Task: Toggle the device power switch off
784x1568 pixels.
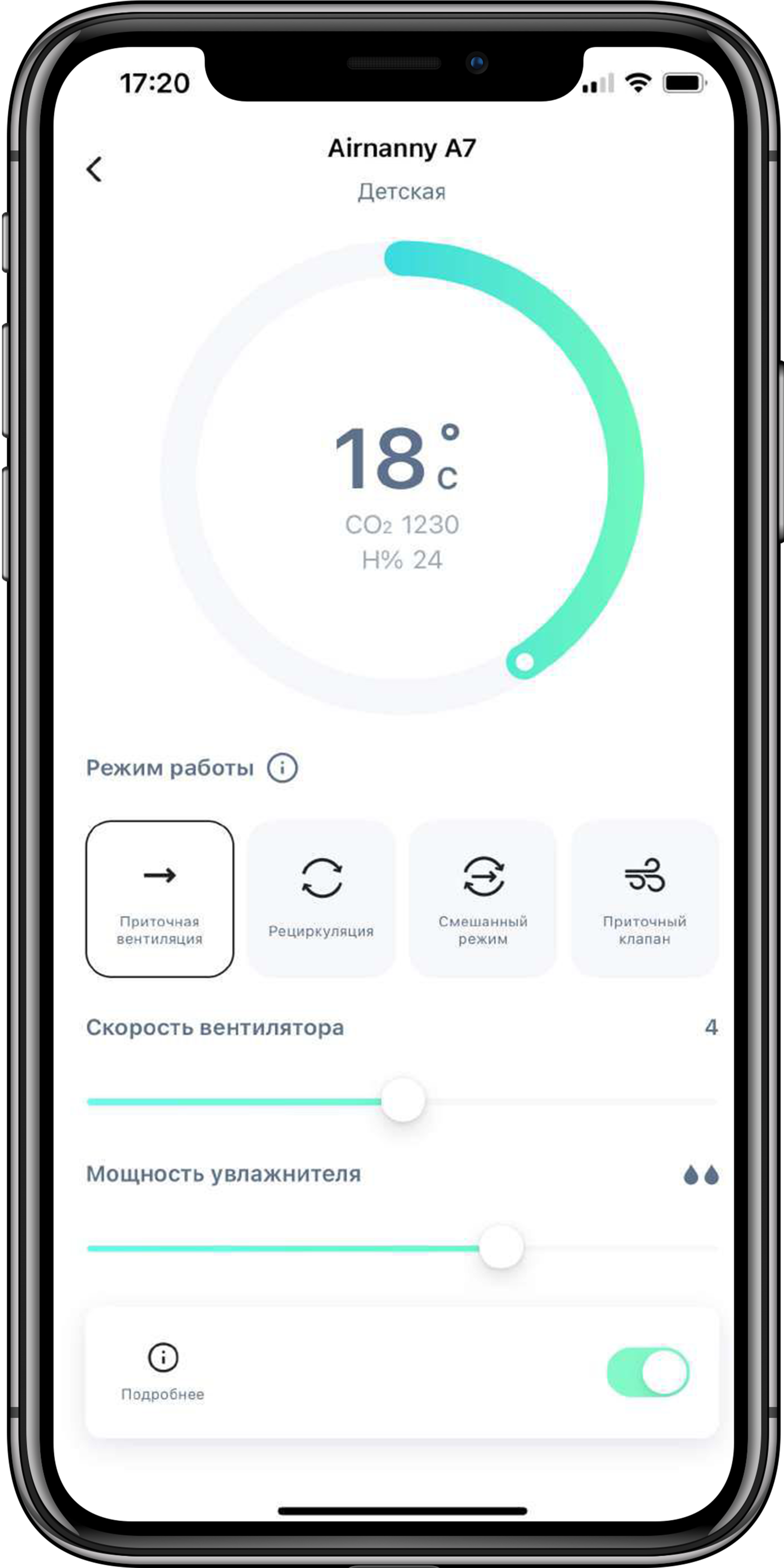Action: pos(648,1372)
